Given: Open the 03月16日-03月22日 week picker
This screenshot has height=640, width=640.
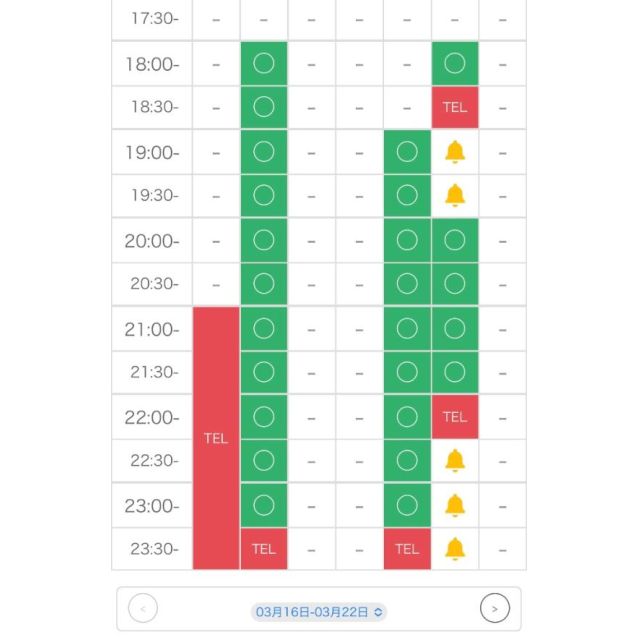Looking at the screenshot, I should [x=320, y=611].
